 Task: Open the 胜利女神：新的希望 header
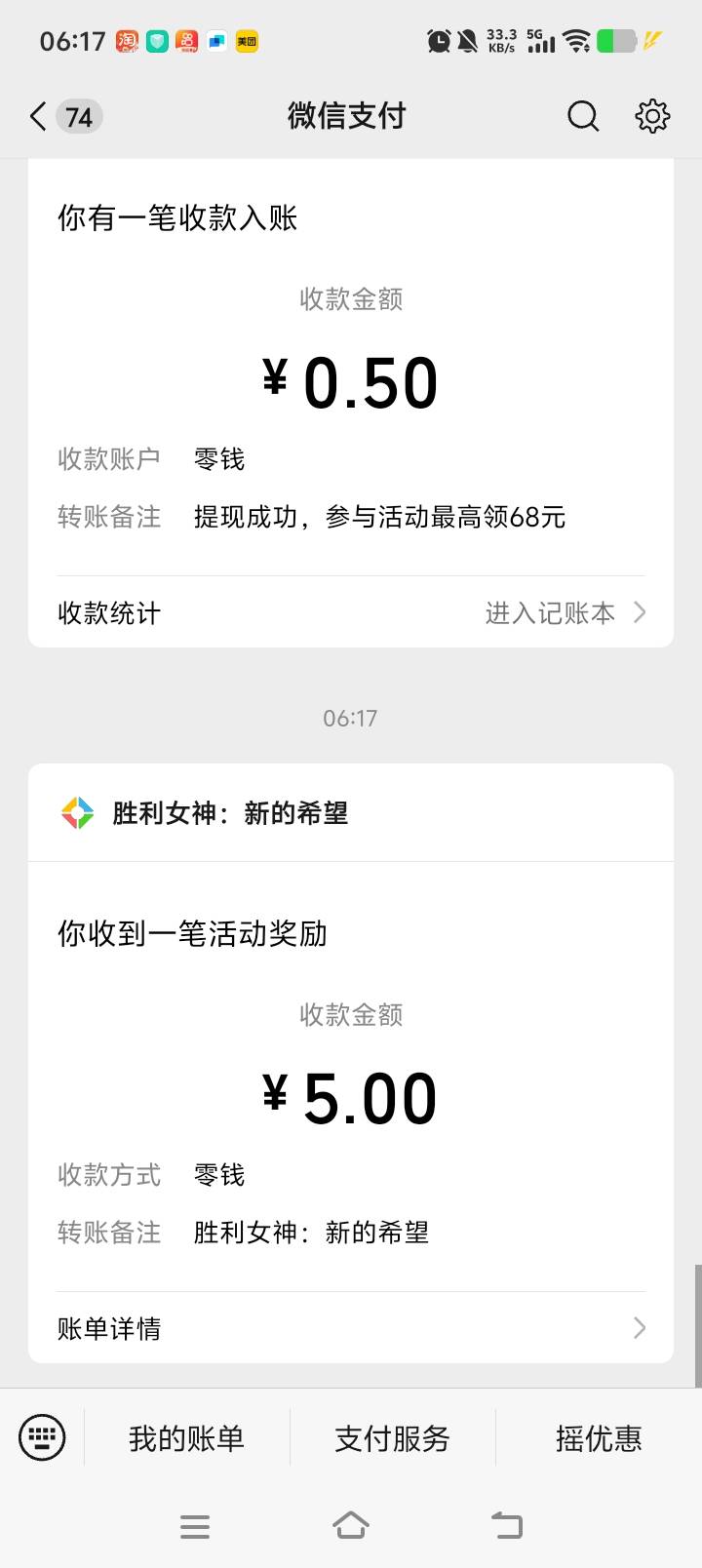pyautogui.click(x=230, y=813)
